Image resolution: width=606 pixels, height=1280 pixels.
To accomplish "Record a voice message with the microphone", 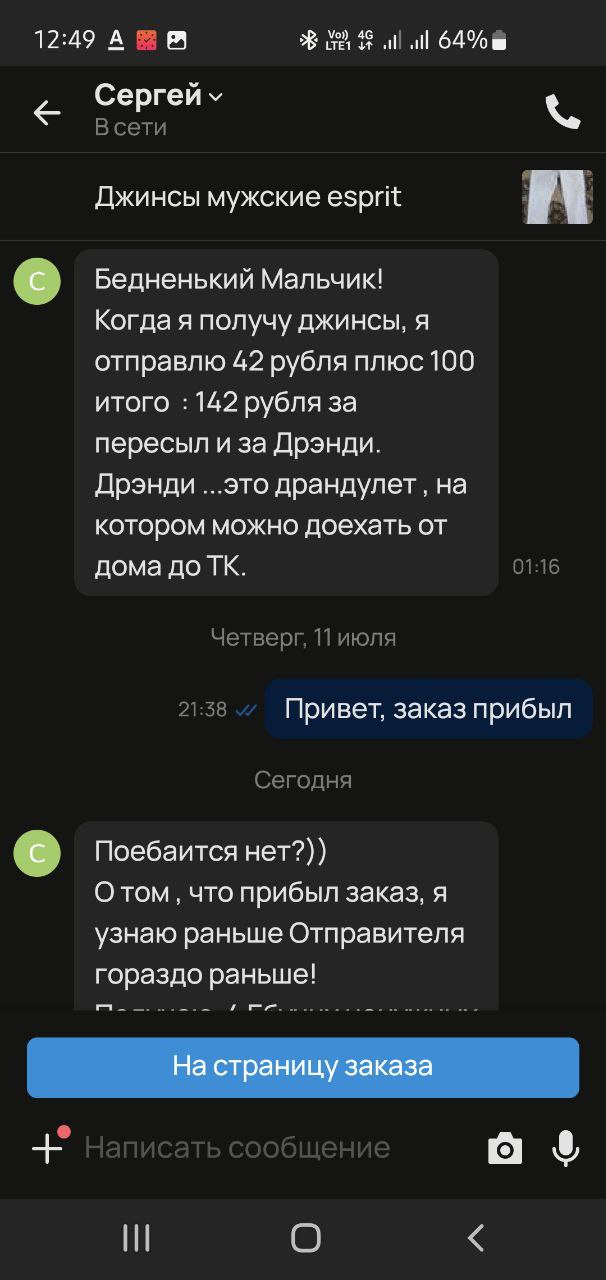I will click(x=565, y=1148).
